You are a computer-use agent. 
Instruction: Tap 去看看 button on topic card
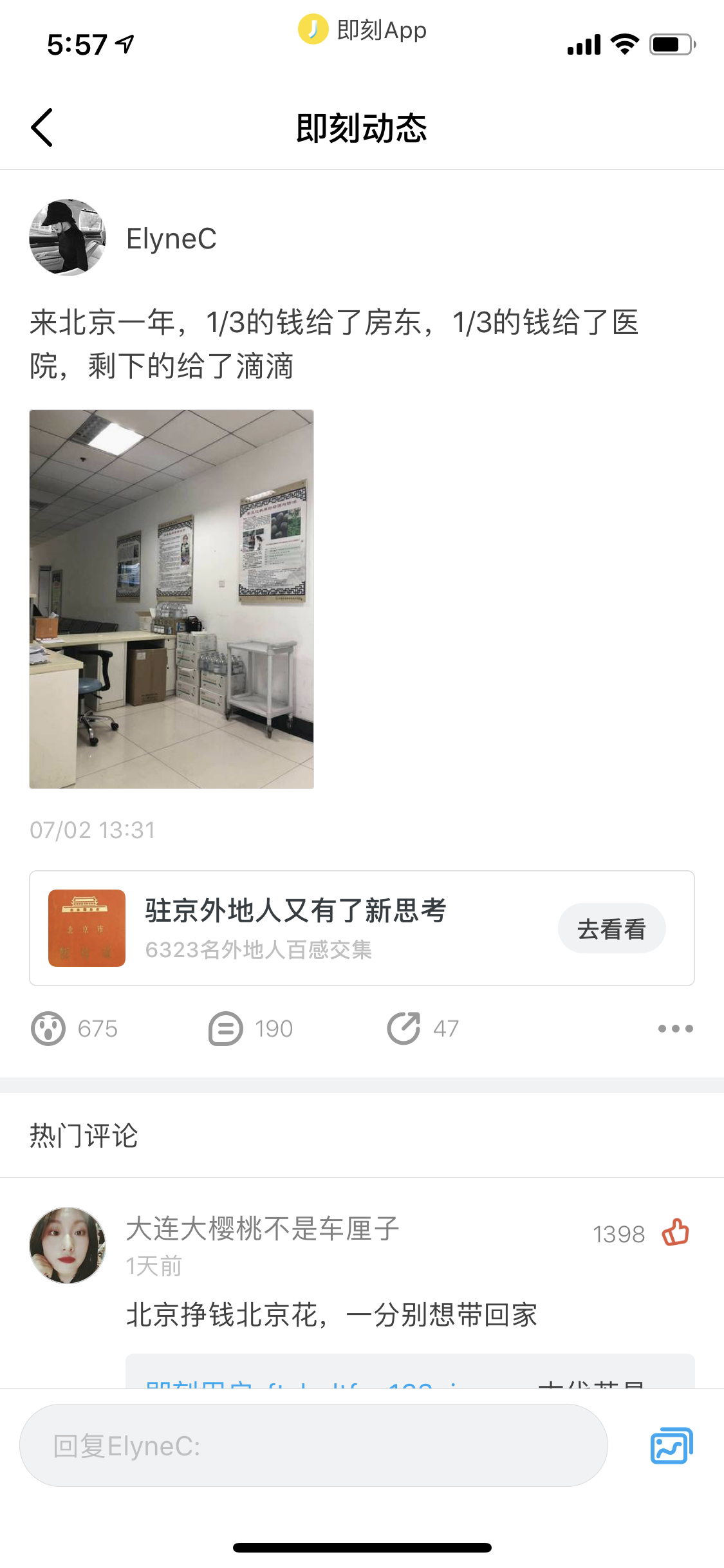[x=611, y=928]
